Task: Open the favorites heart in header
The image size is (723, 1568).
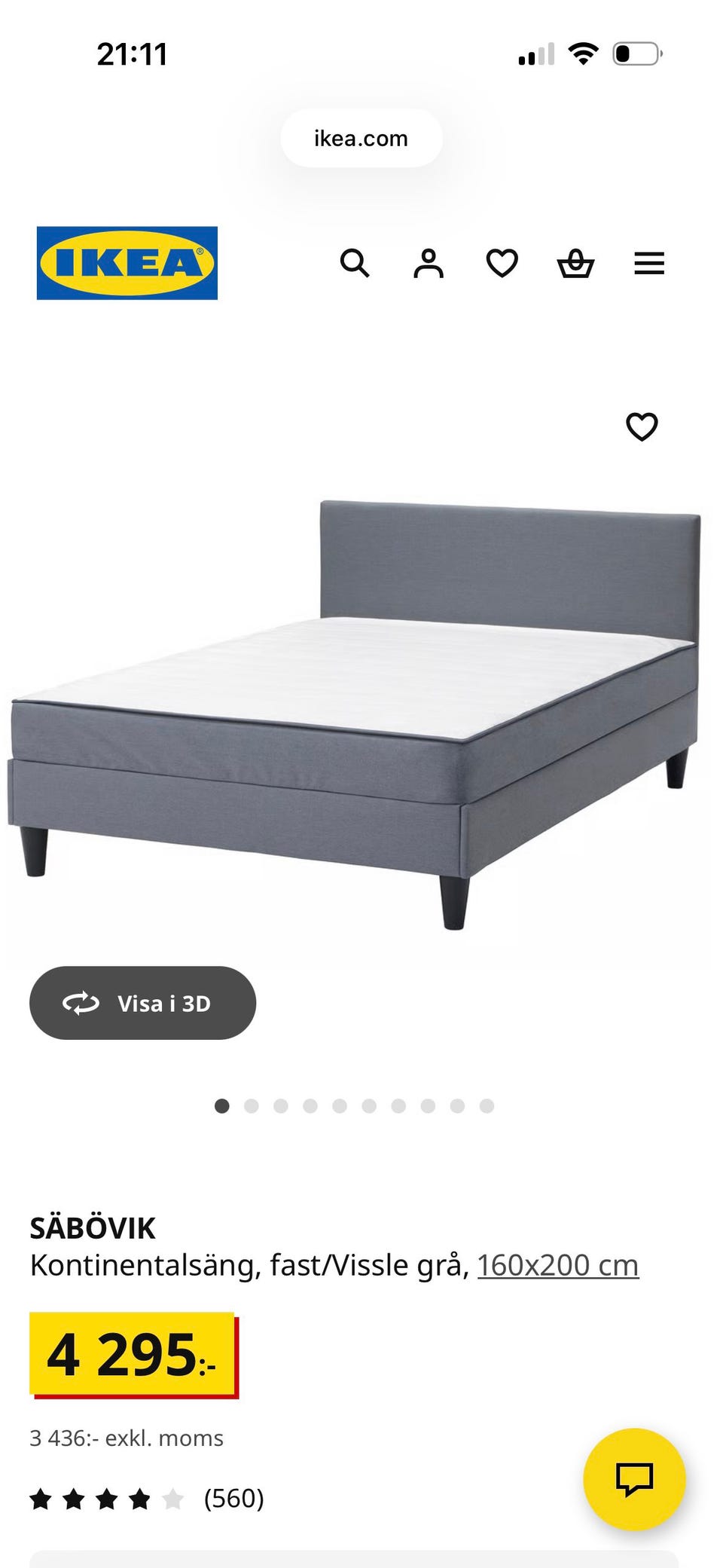Action: [502, 264]
